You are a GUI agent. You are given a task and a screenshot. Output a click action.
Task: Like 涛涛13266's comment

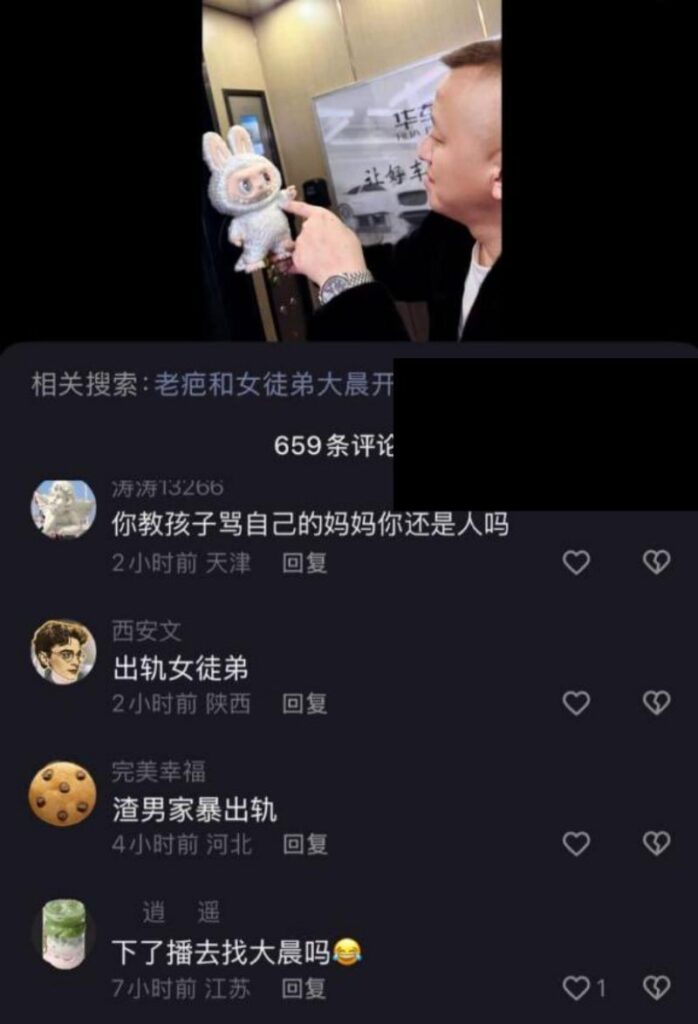click(576, 563)
